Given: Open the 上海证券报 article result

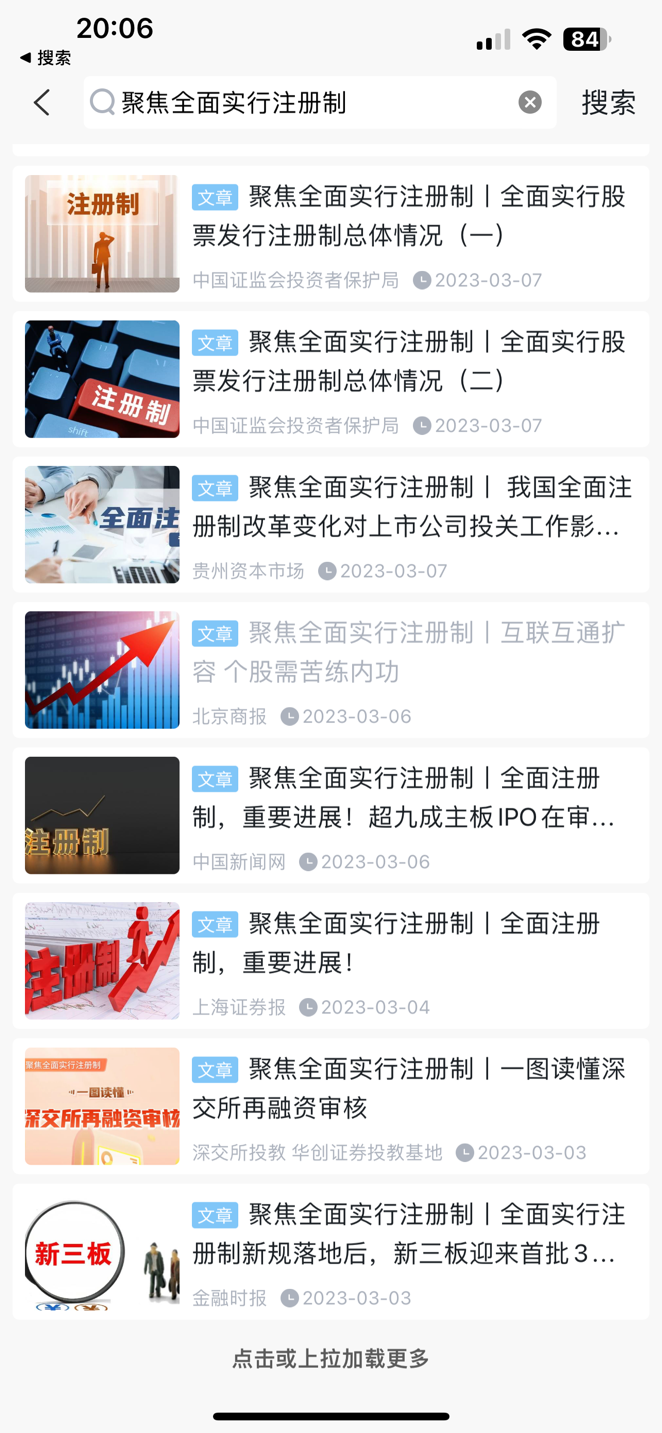Looking at the screenshot, I should point(410,942).
